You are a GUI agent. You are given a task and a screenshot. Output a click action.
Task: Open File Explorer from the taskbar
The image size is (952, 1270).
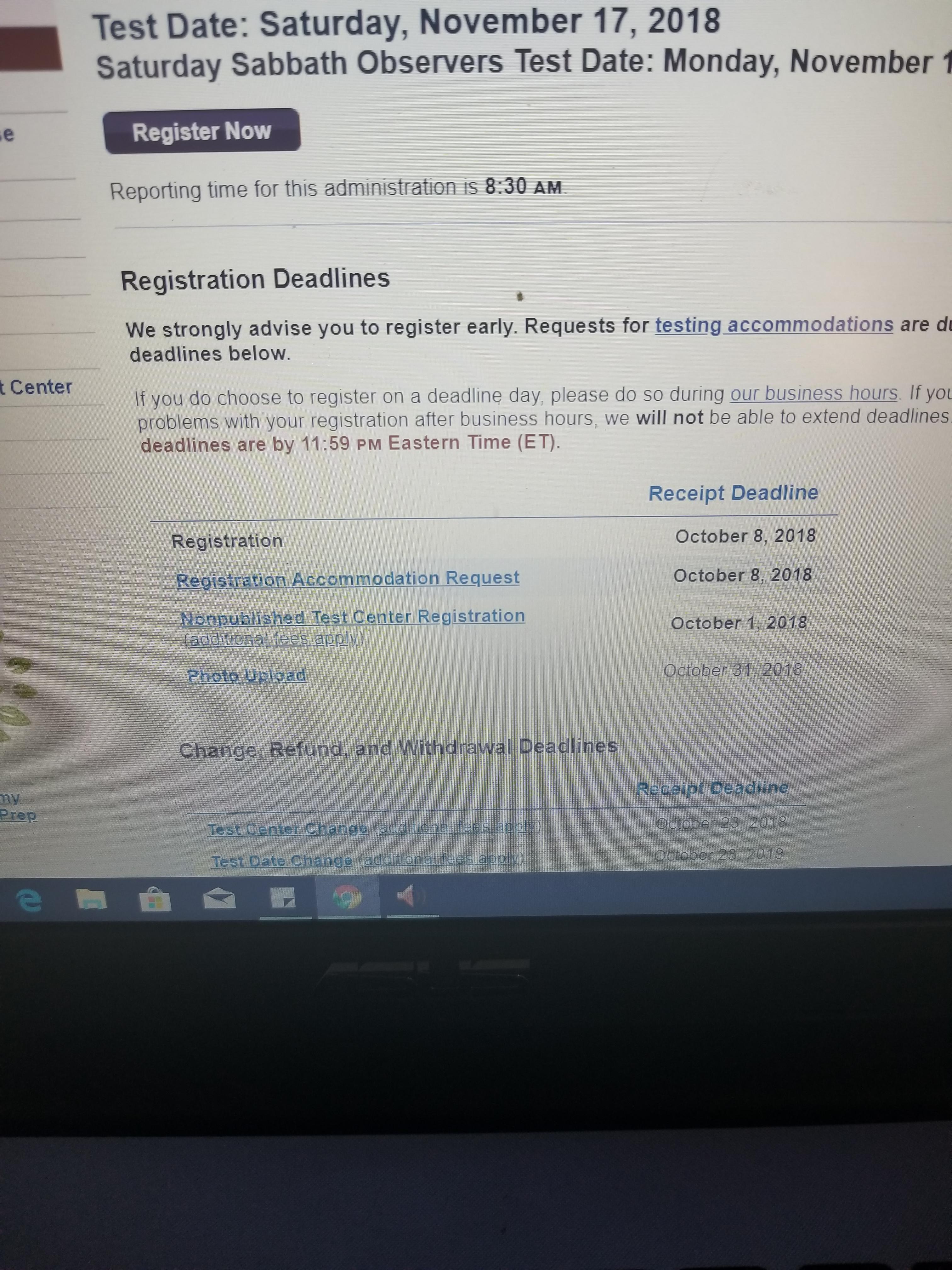pos(92,899)
